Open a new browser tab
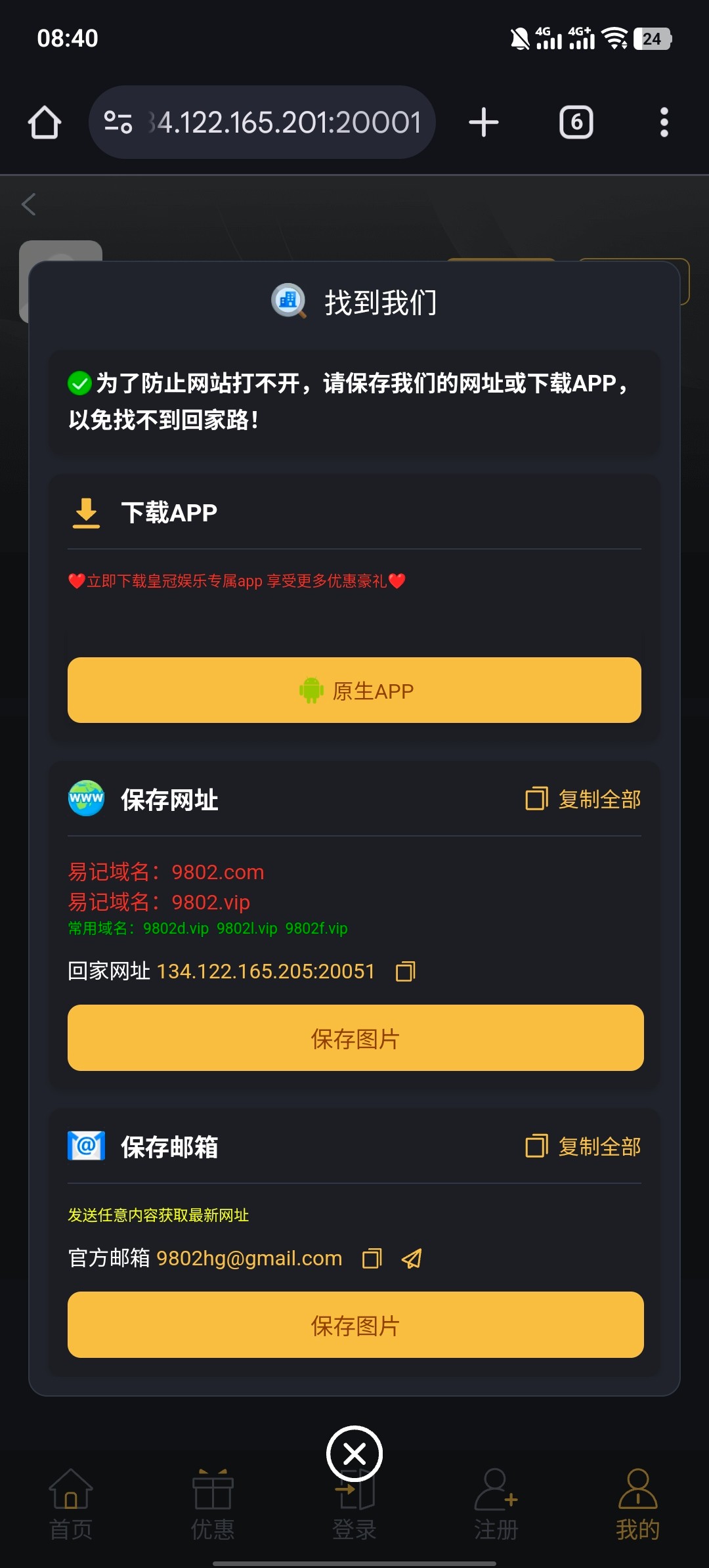The height and width of the screenshot is (1568, 709). pos(484,122)
